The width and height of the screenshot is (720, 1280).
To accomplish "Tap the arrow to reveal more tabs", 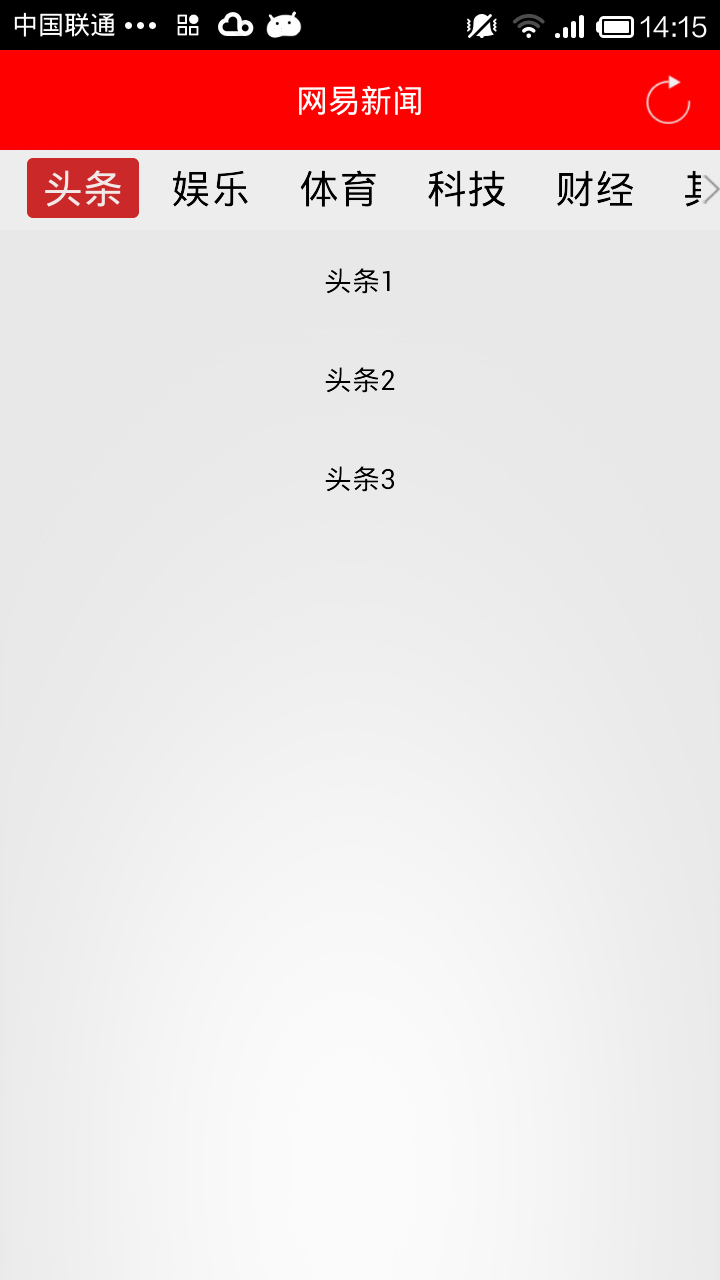I will coord(711,188).
